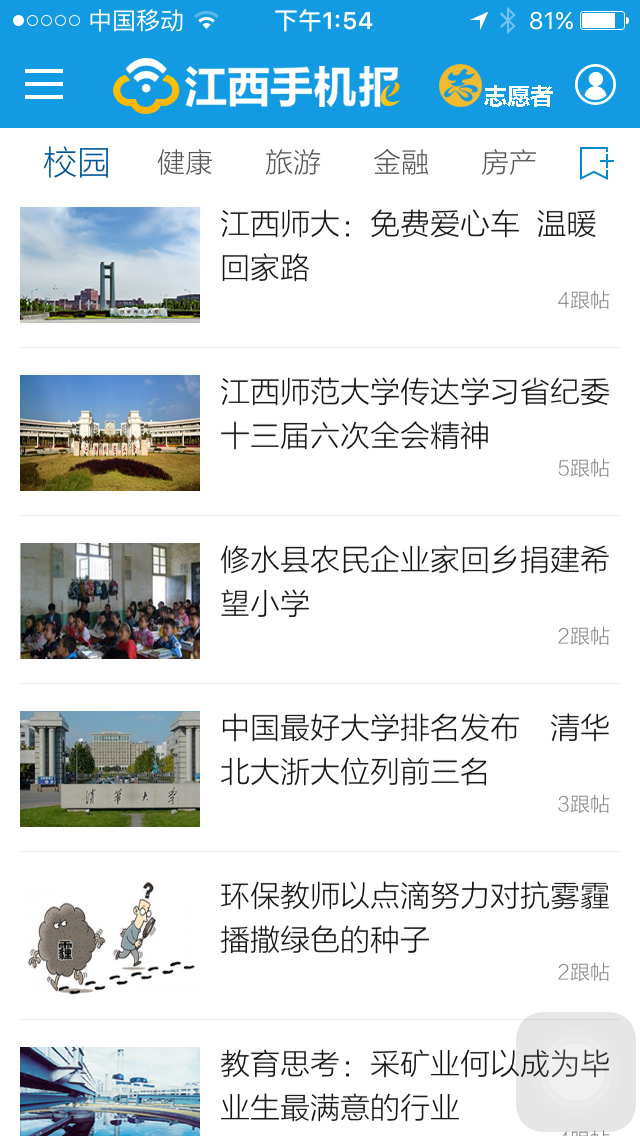Open the hamburger drawer menu
This screenshot has height=1136, width=640.
coord(44,85)
